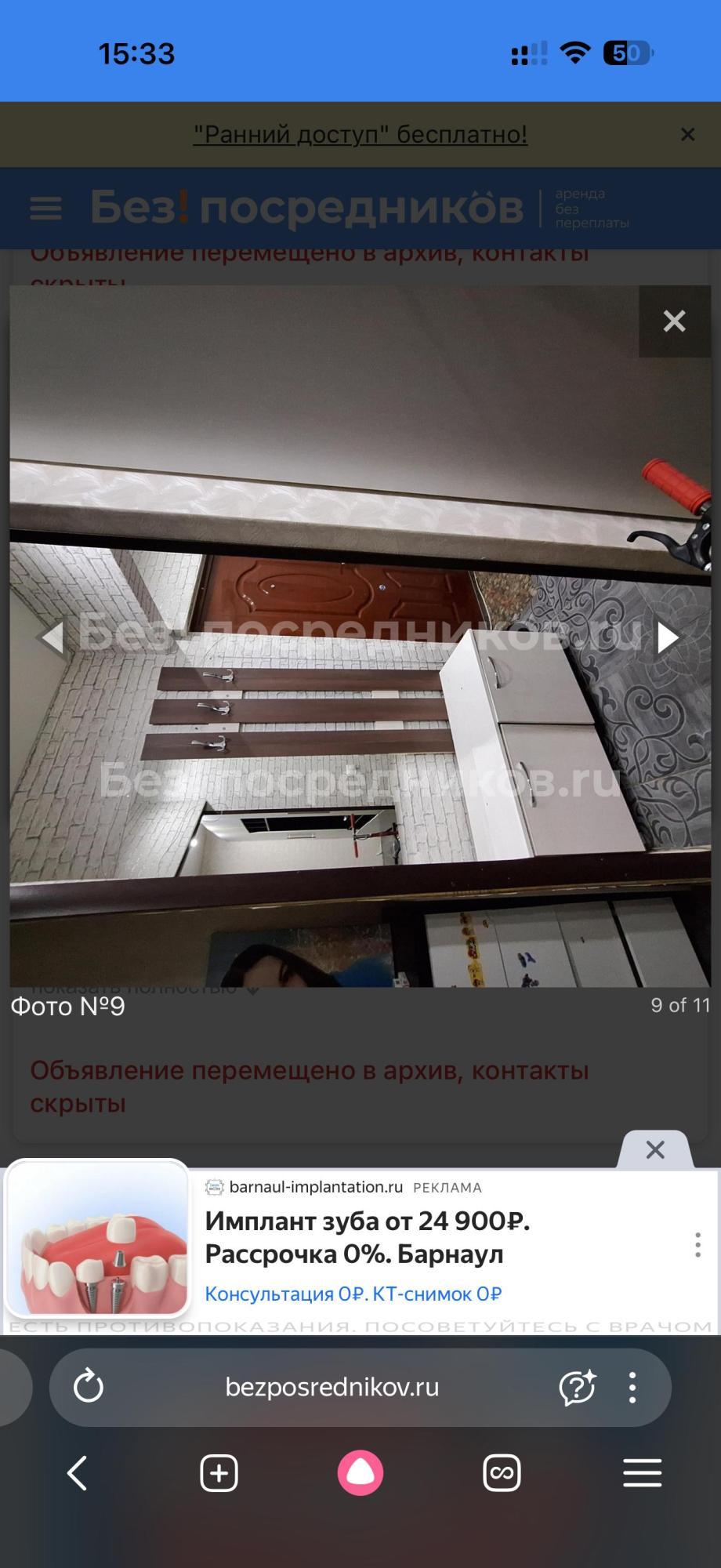Dismiss the "Ранний доступ" banner
The height and width of the screenshot is (1568, 721).
[x=687, y=135]
